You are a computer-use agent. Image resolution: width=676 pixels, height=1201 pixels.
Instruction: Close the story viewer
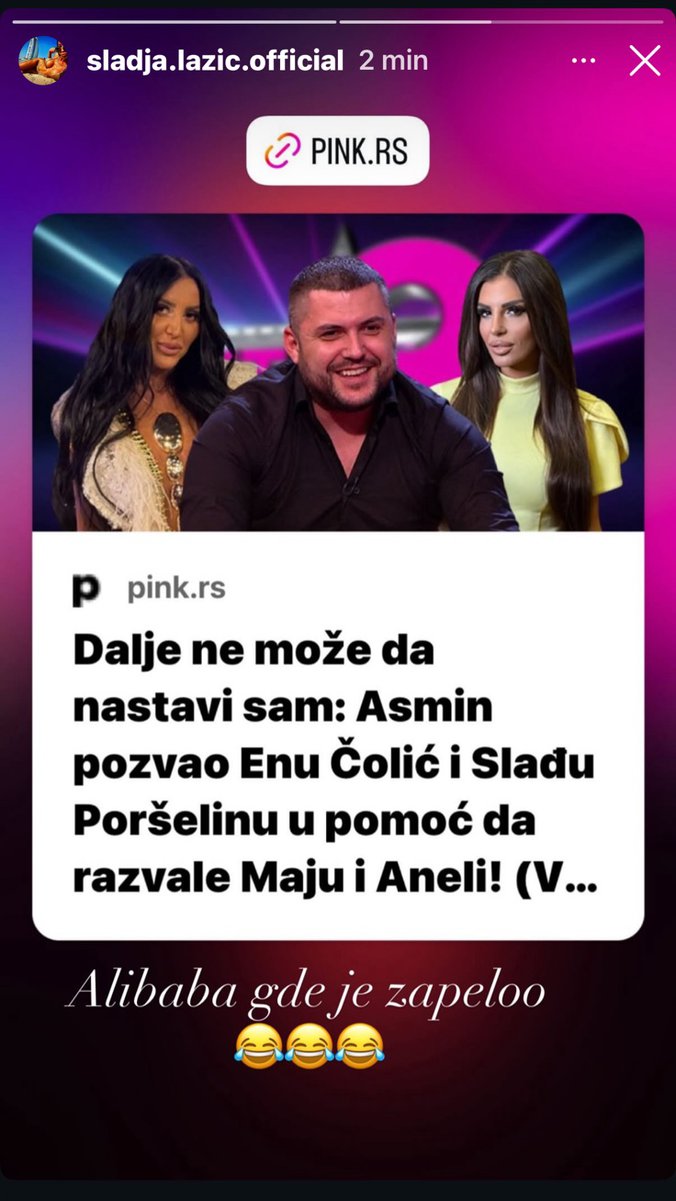click(x=644, y=61)
